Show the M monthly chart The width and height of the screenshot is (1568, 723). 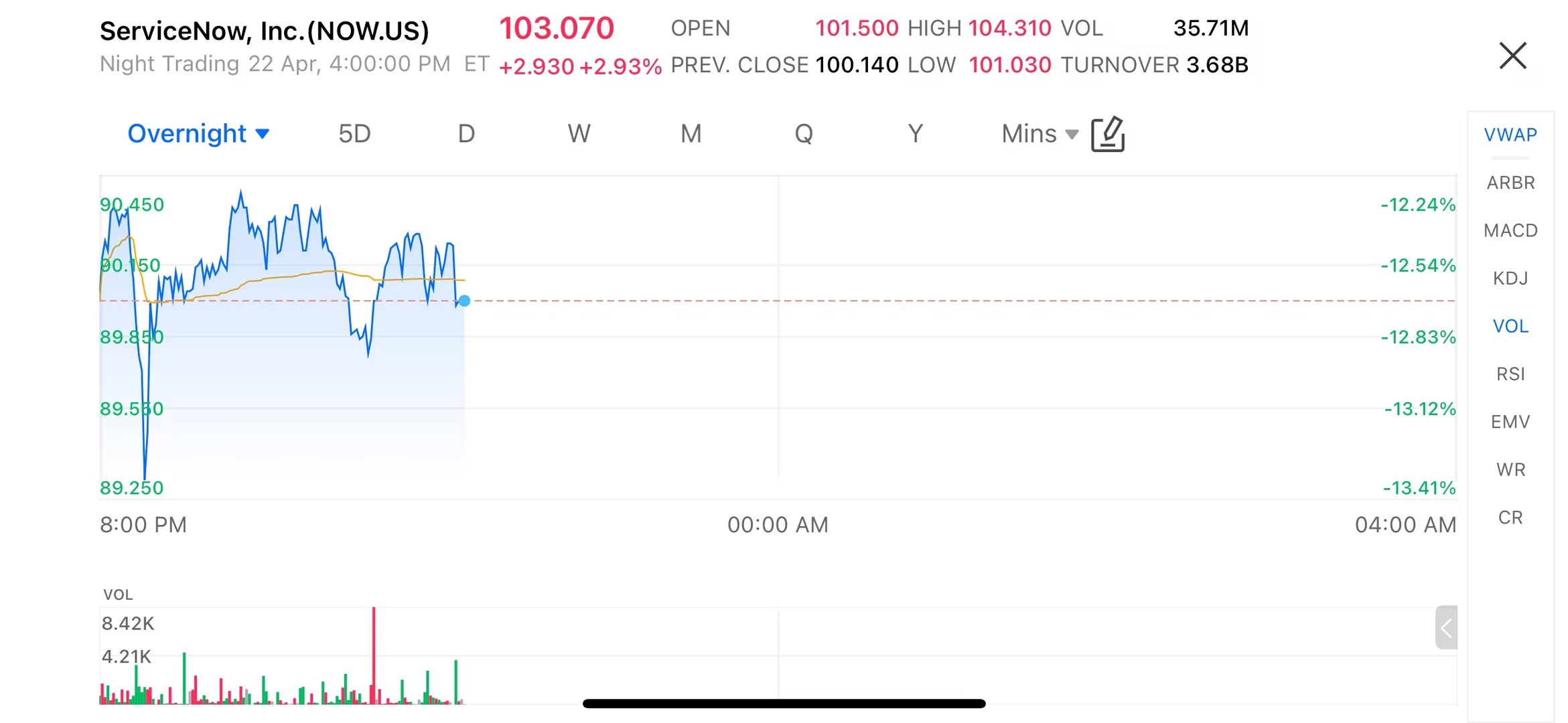click(691, 134)
